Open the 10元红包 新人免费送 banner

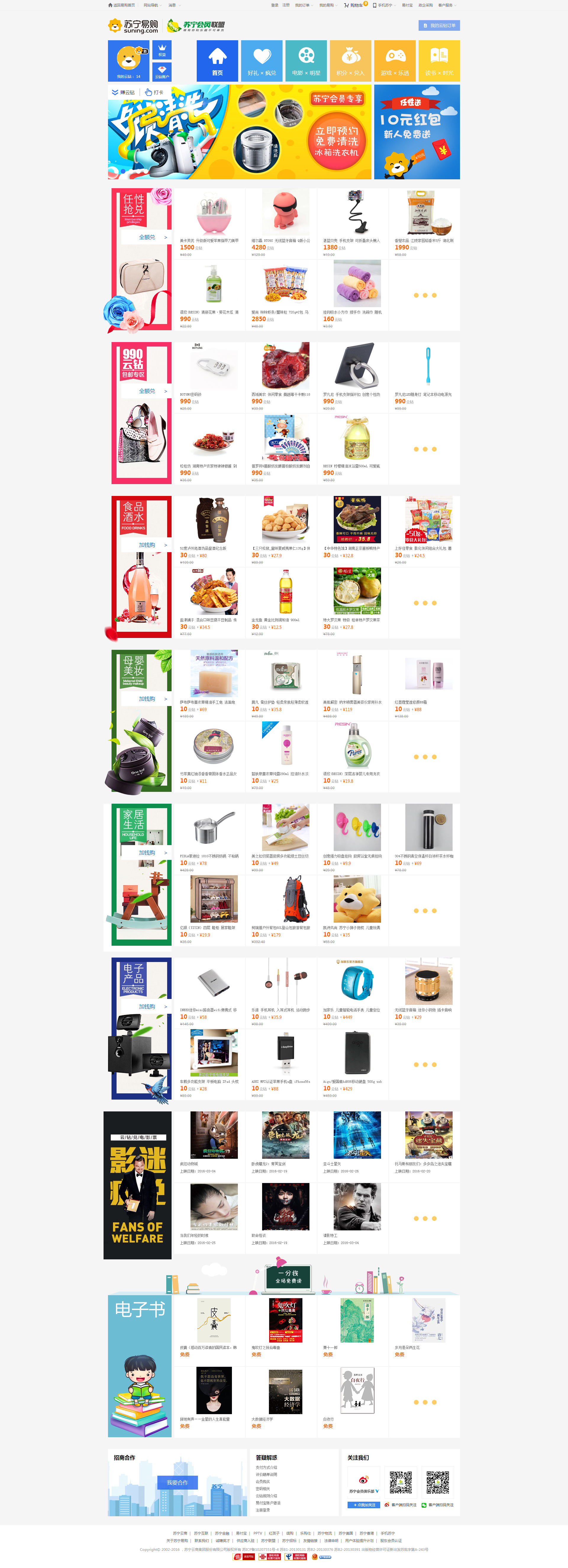[417, 132]
